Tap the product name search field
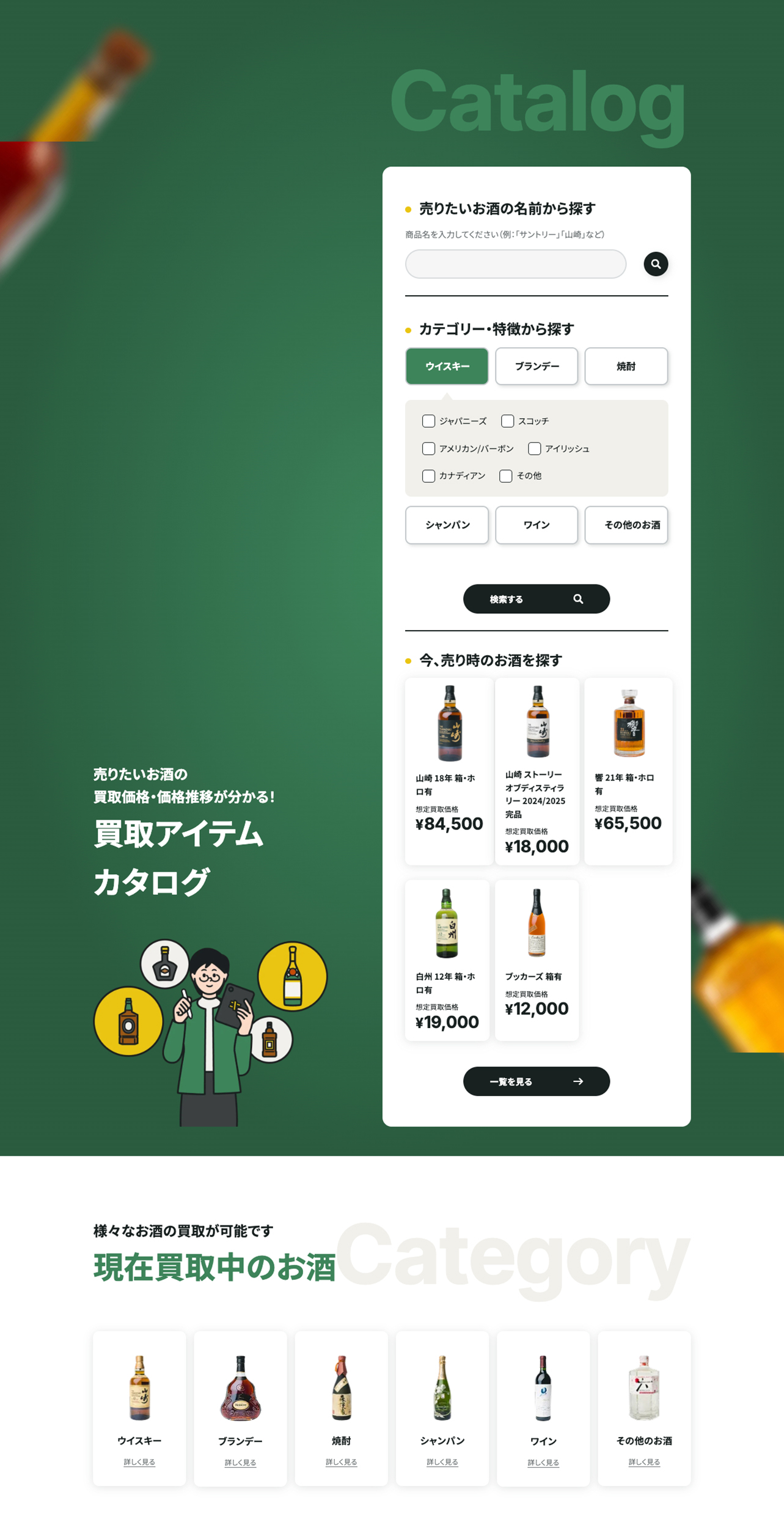This screenshot has height=1533, width=784. tap(515, 264)
